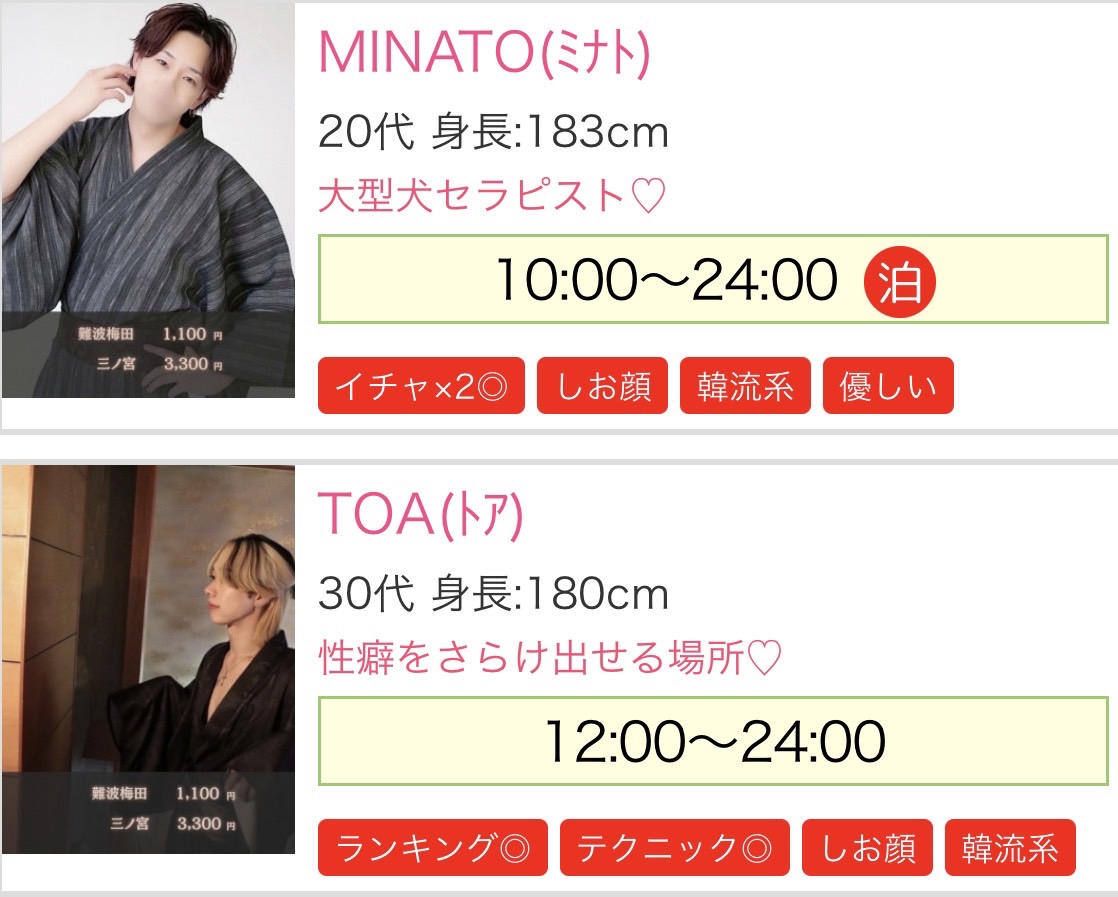The height and width of the screenshot is (897, 1118).
Task: Select the しお顔 tag under MINATO
Action: coord(602,387)
